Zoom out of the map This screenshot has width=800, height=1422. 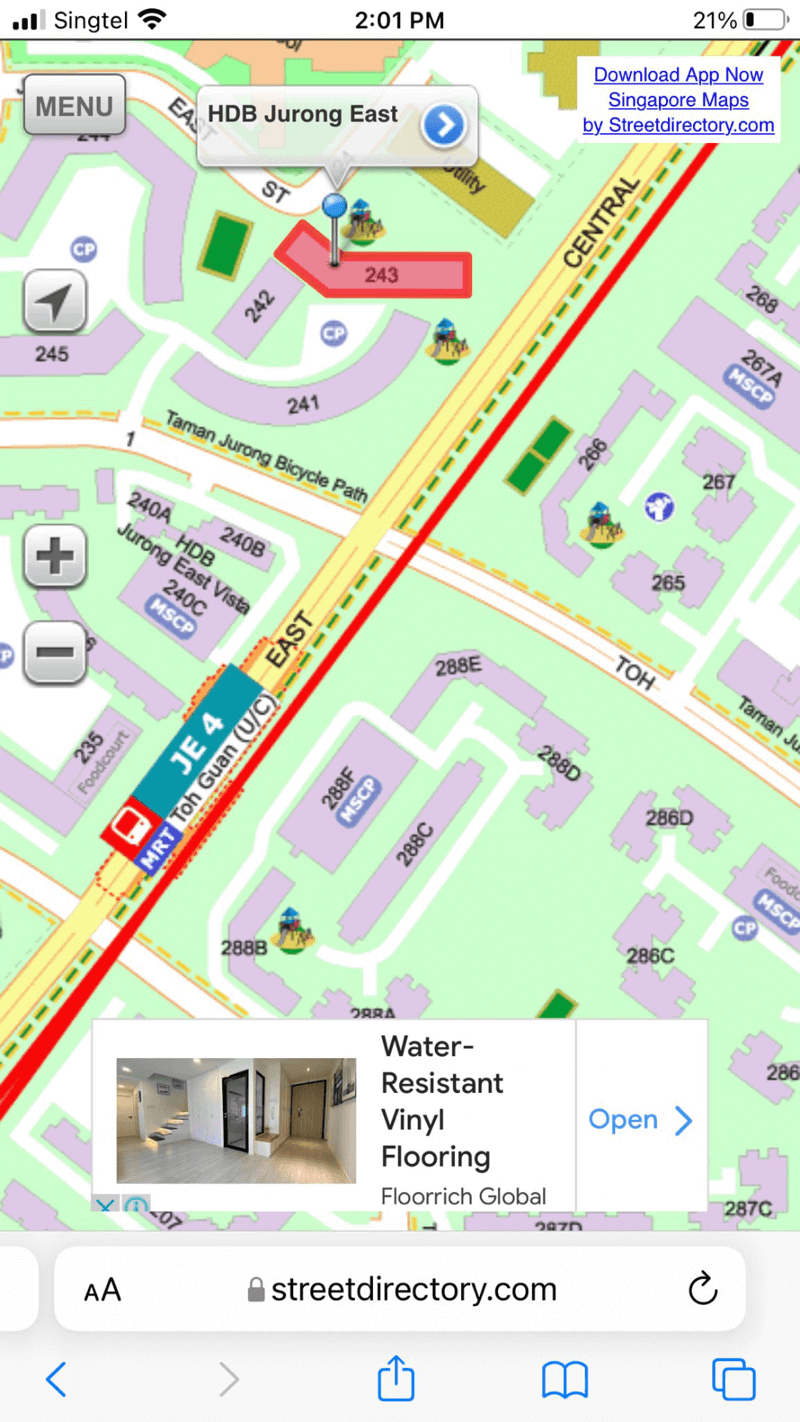[54, 652]
